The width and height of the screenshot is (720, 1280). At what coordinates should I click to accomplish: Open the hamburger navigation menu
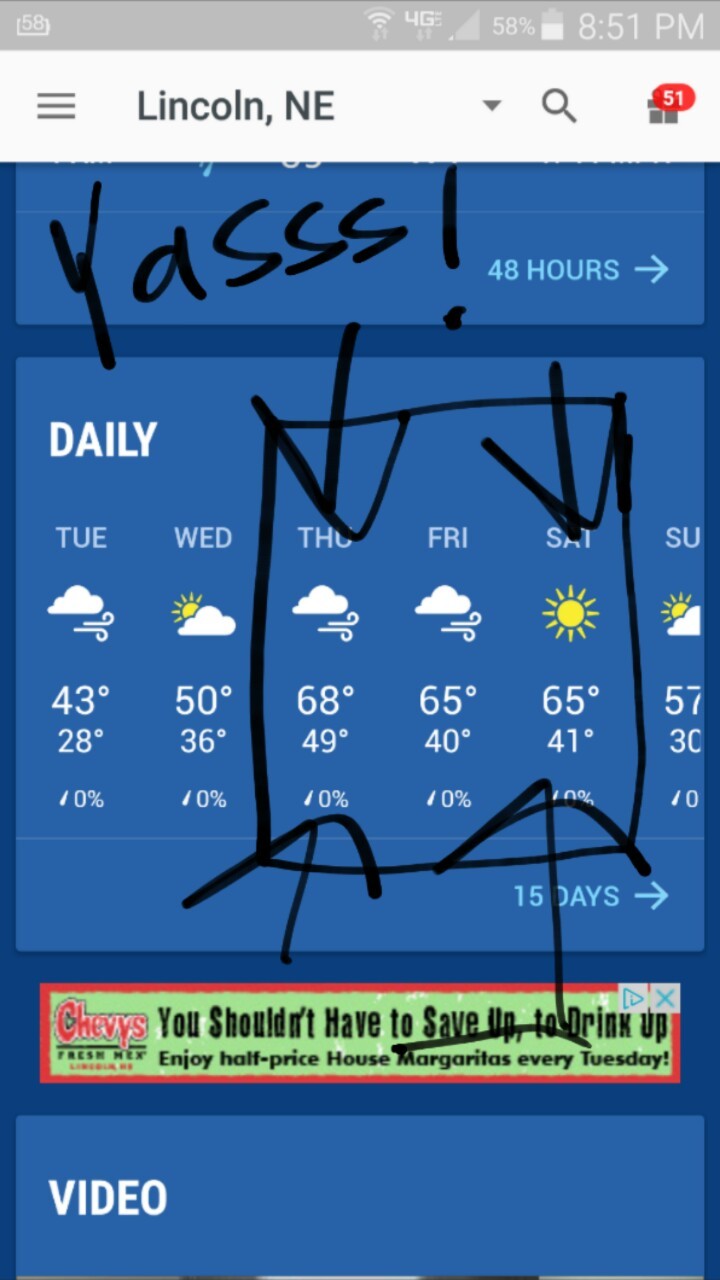(x=56, y=107)
